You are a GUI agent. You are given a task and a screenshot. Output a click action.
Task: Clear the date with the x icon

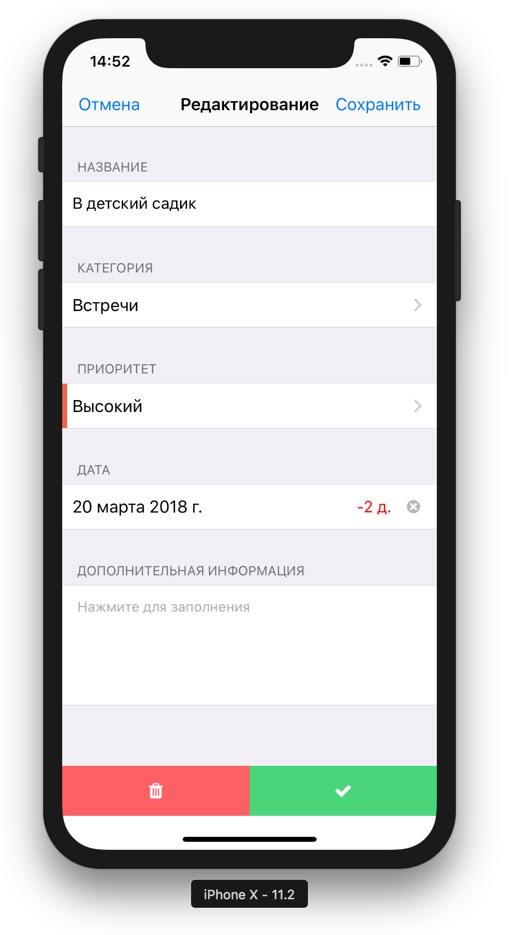pyautogui.click(x=413, y=507)
